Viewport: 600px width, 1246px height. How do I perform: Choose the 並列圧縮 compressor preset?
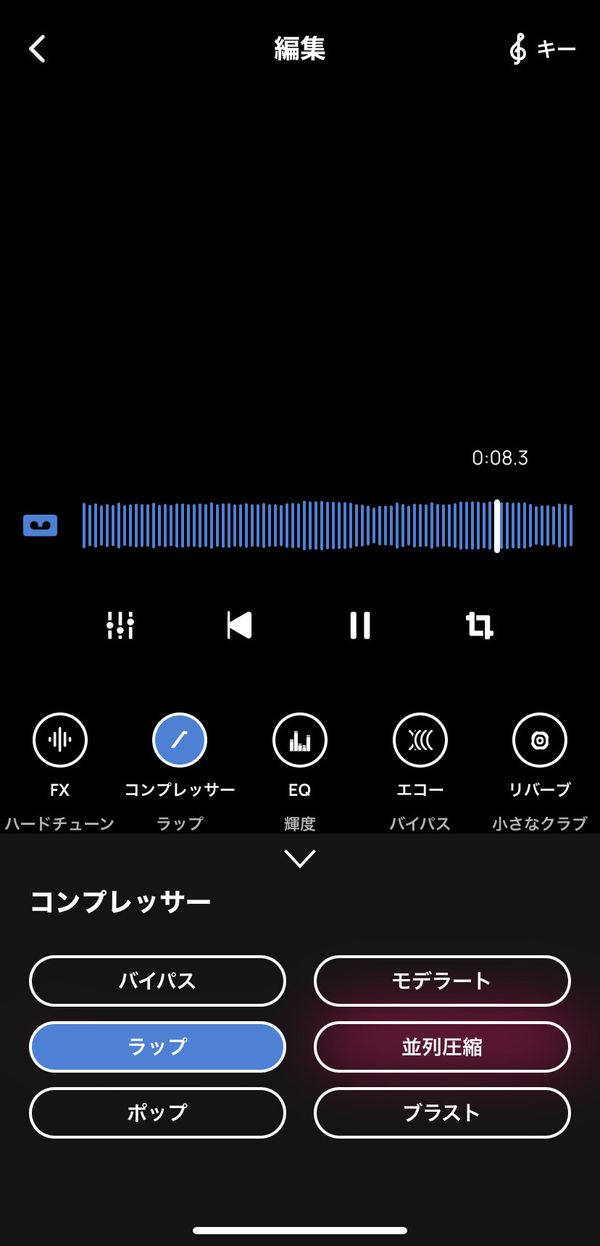(442, 1047)
